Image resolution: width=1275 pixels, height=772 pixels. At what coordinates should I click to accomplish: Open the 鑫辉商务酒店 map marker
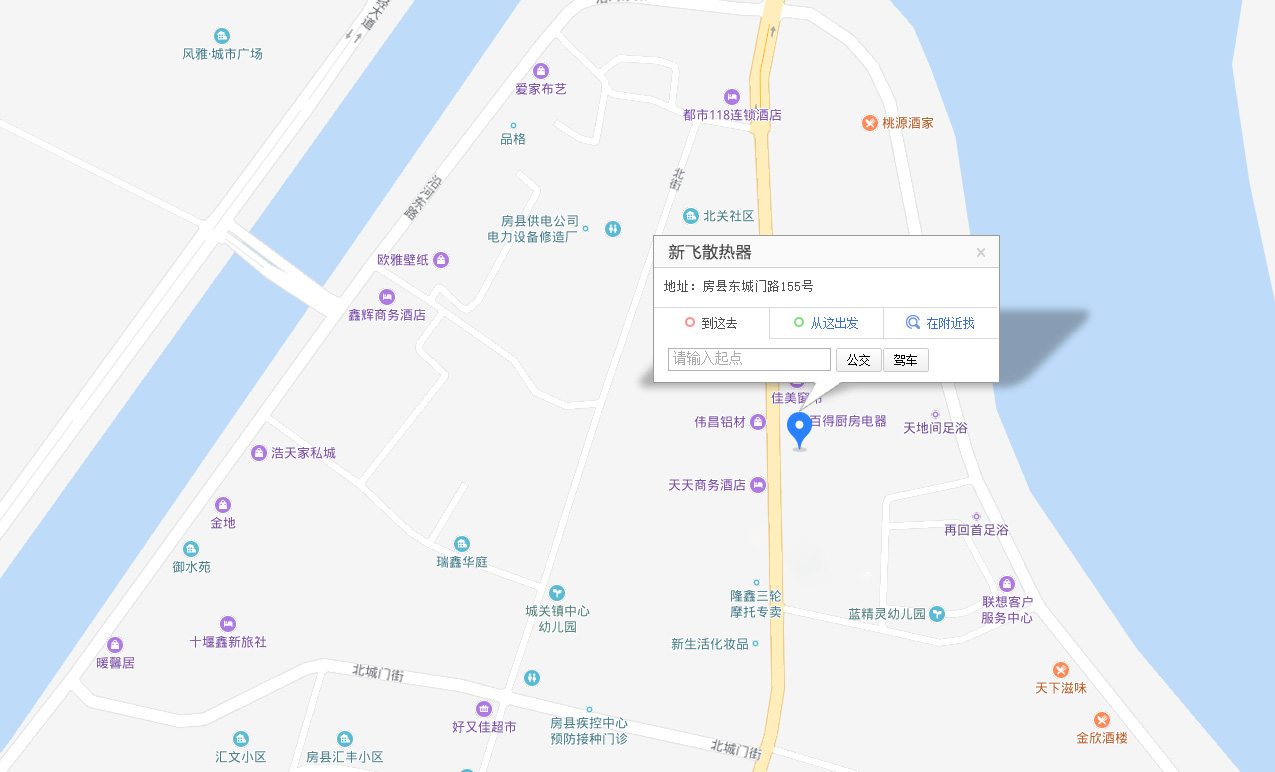point(387,297)
